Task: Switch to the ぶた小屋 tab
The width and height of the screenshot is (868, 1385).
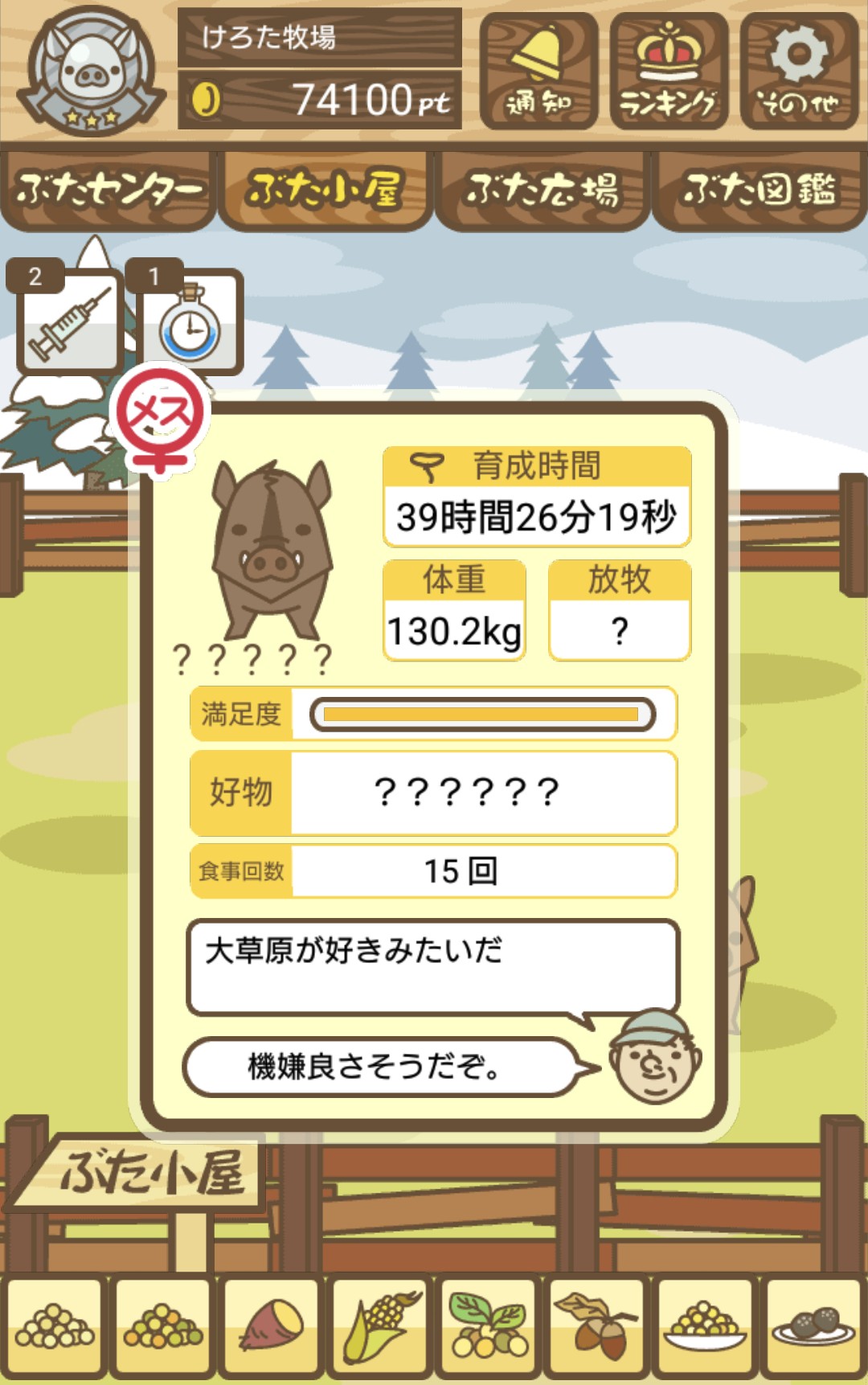Action: pos(325,191)
